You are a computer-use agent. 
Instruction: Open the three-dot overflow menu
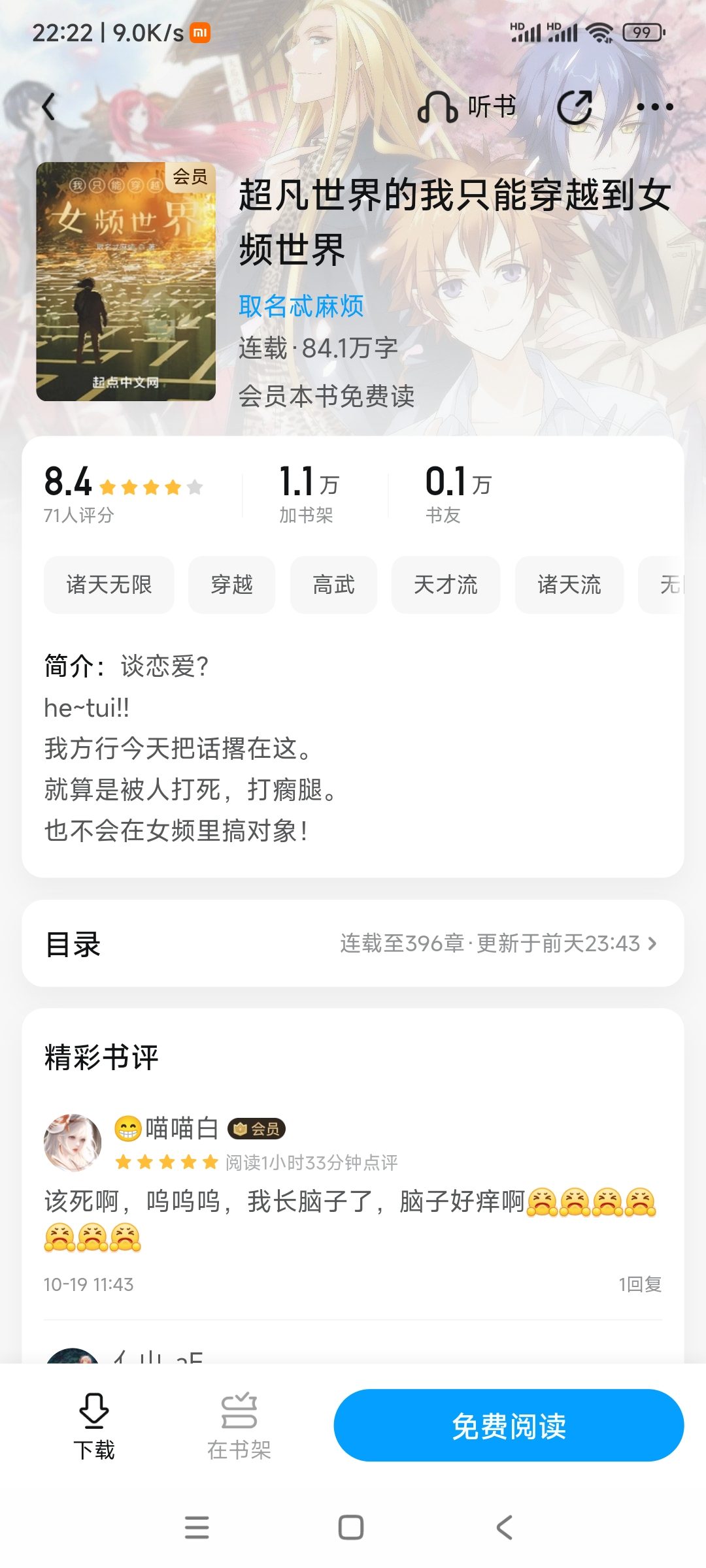(x=654, y=106)
